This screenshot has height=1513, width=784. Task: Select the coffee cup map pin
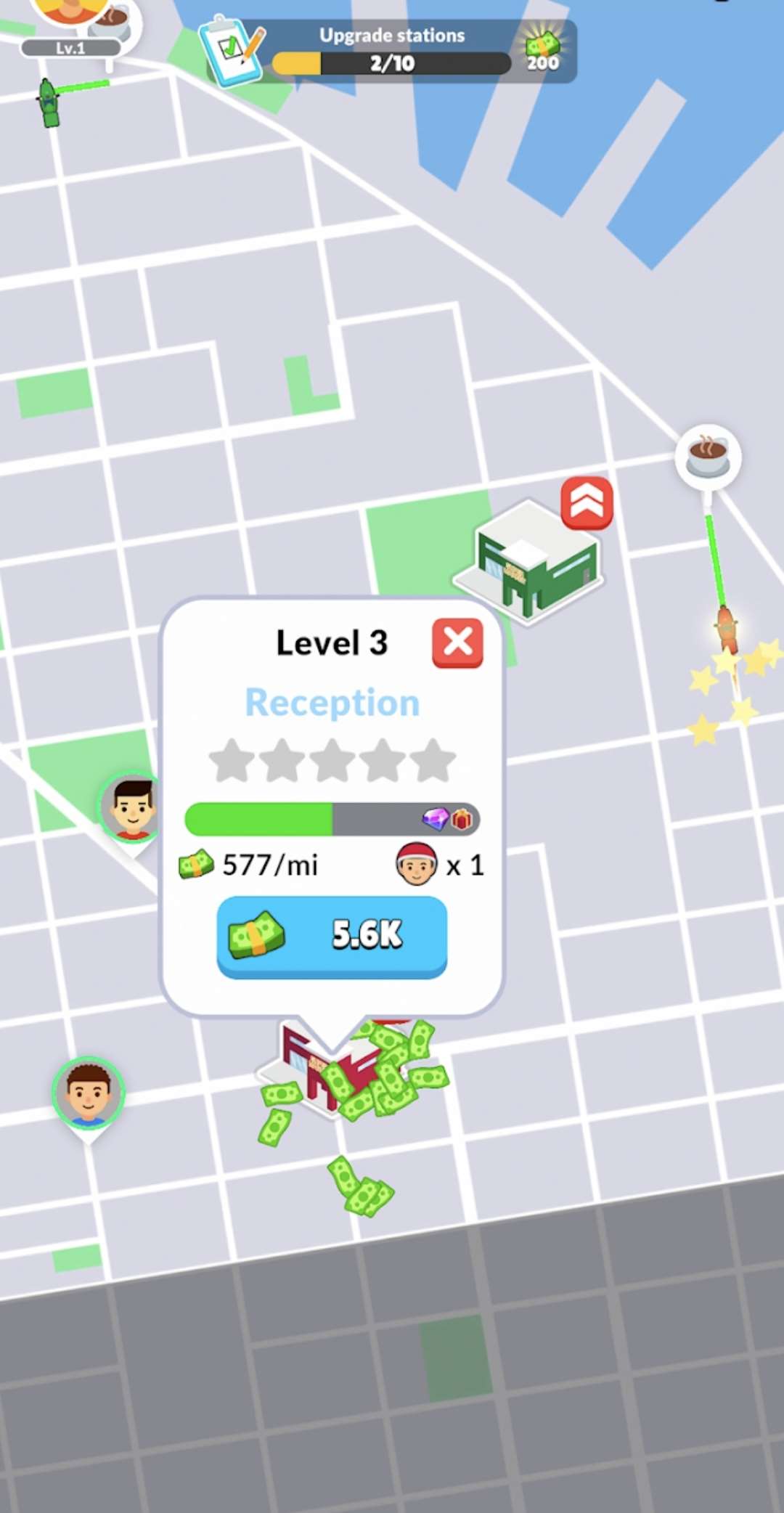point(708,456)
